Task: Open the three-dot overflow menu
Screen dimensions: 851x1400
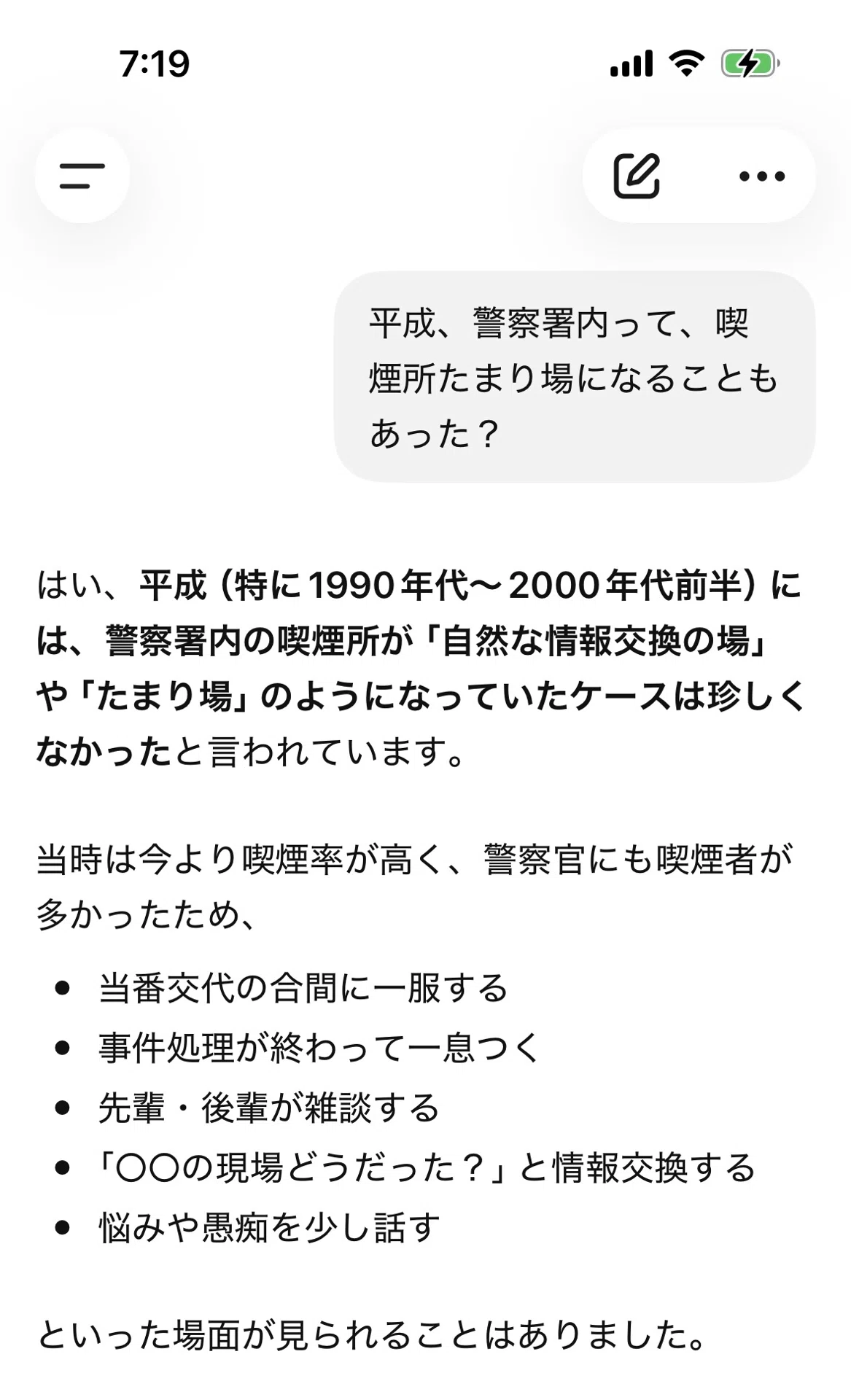Action: 762,176
